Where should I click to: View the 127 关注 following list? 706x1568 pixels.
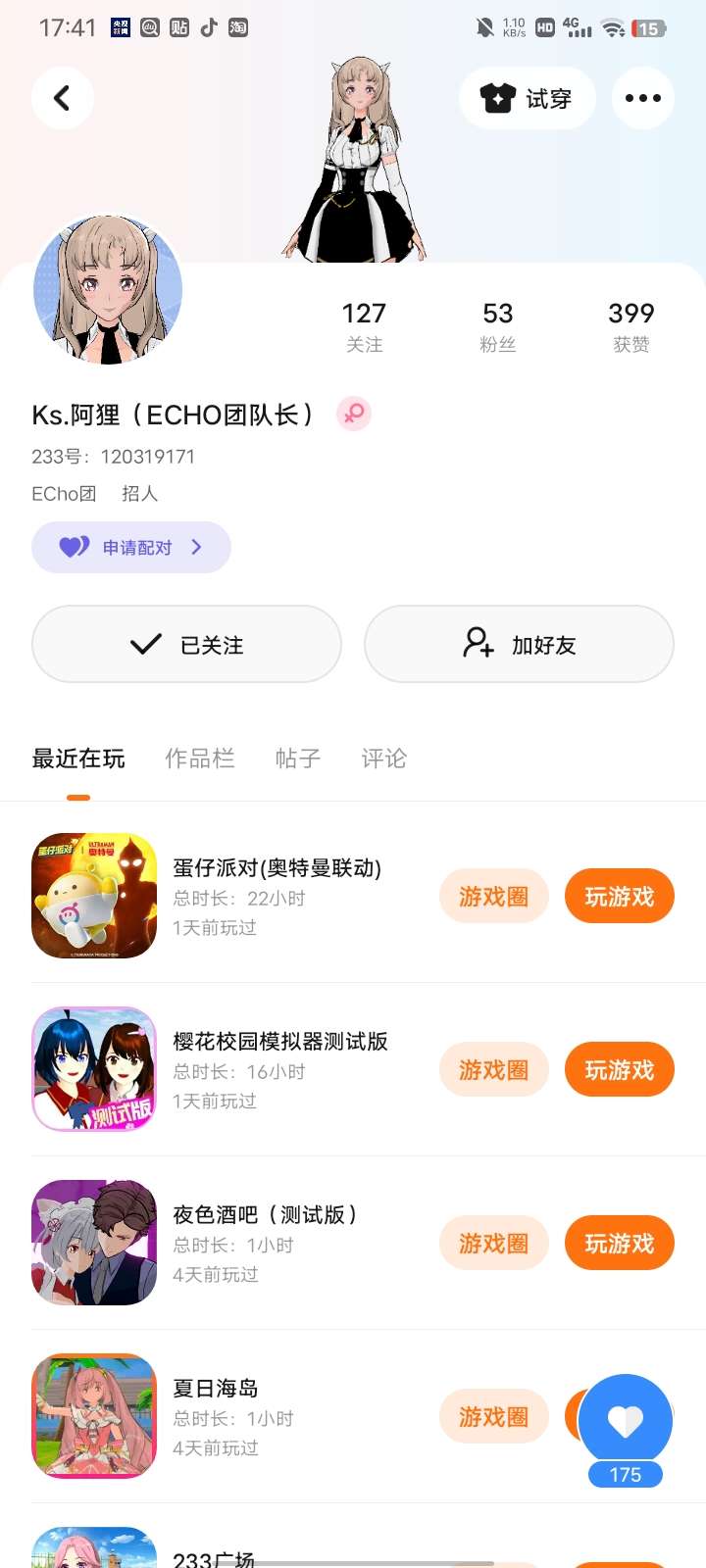point(364,325)
